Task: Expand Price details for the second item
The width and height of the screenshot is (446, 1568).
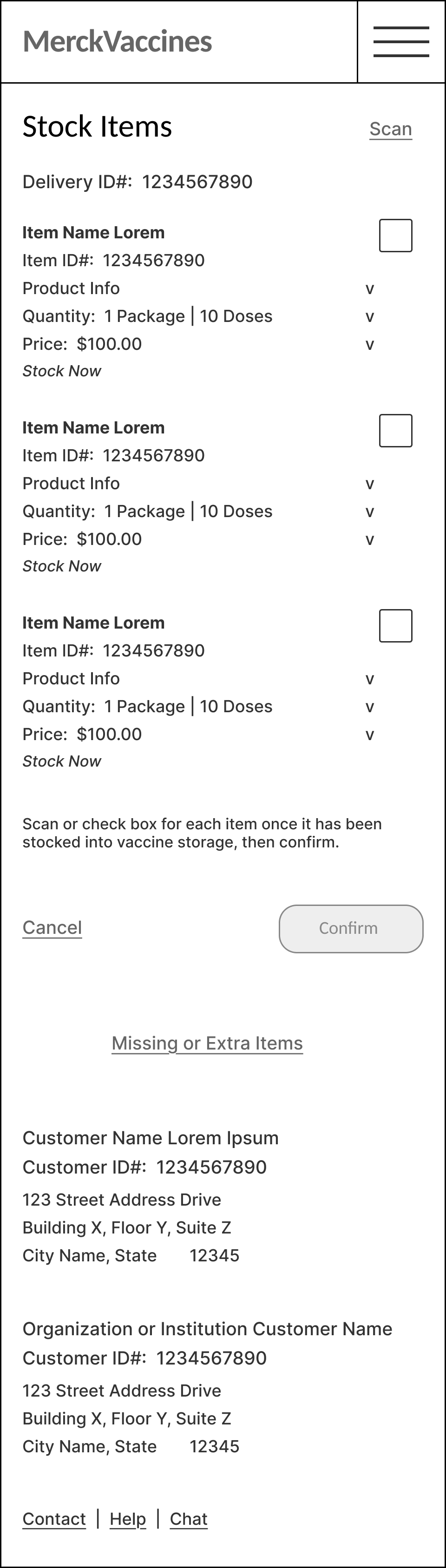Action: point(369,540)
